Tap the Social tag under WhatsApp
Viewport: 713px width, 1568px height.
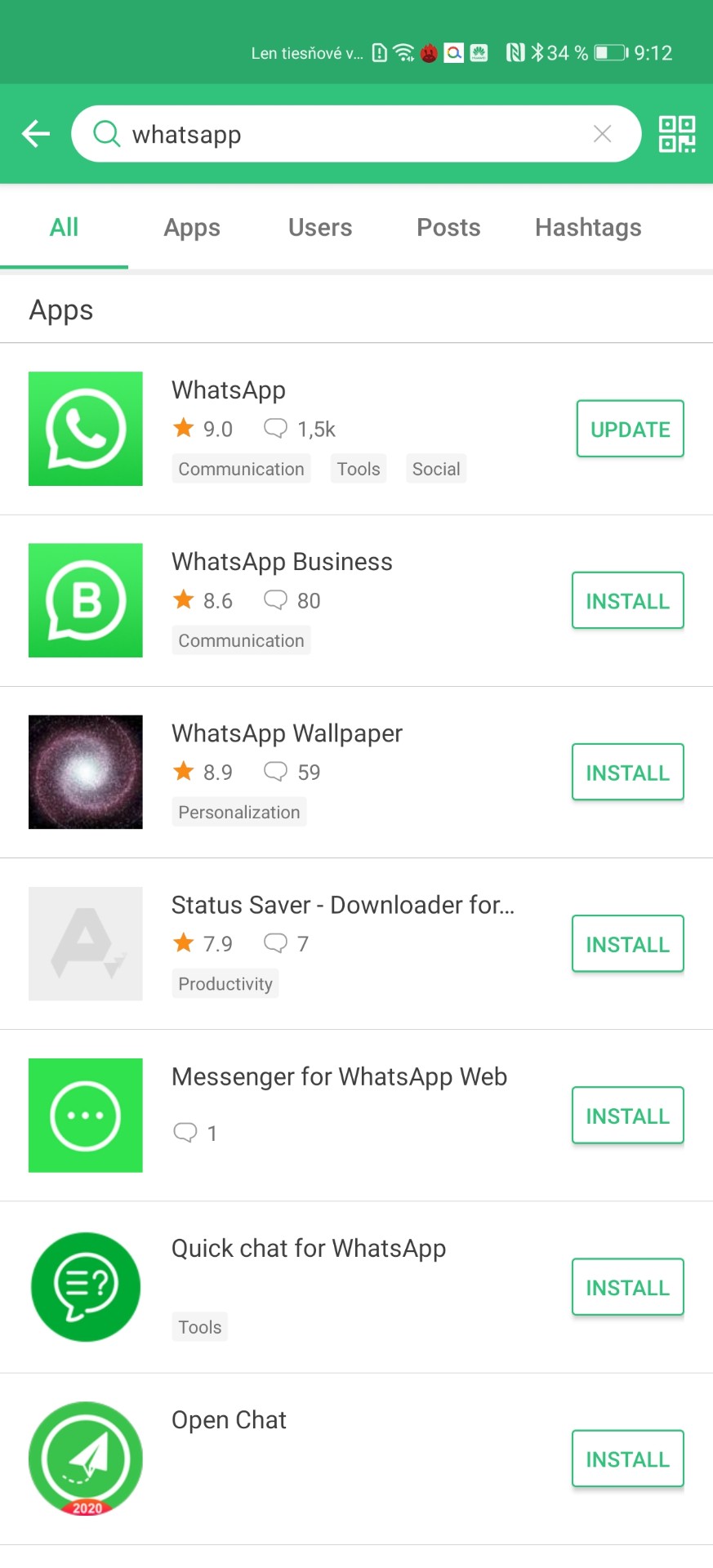click(436, 469)
